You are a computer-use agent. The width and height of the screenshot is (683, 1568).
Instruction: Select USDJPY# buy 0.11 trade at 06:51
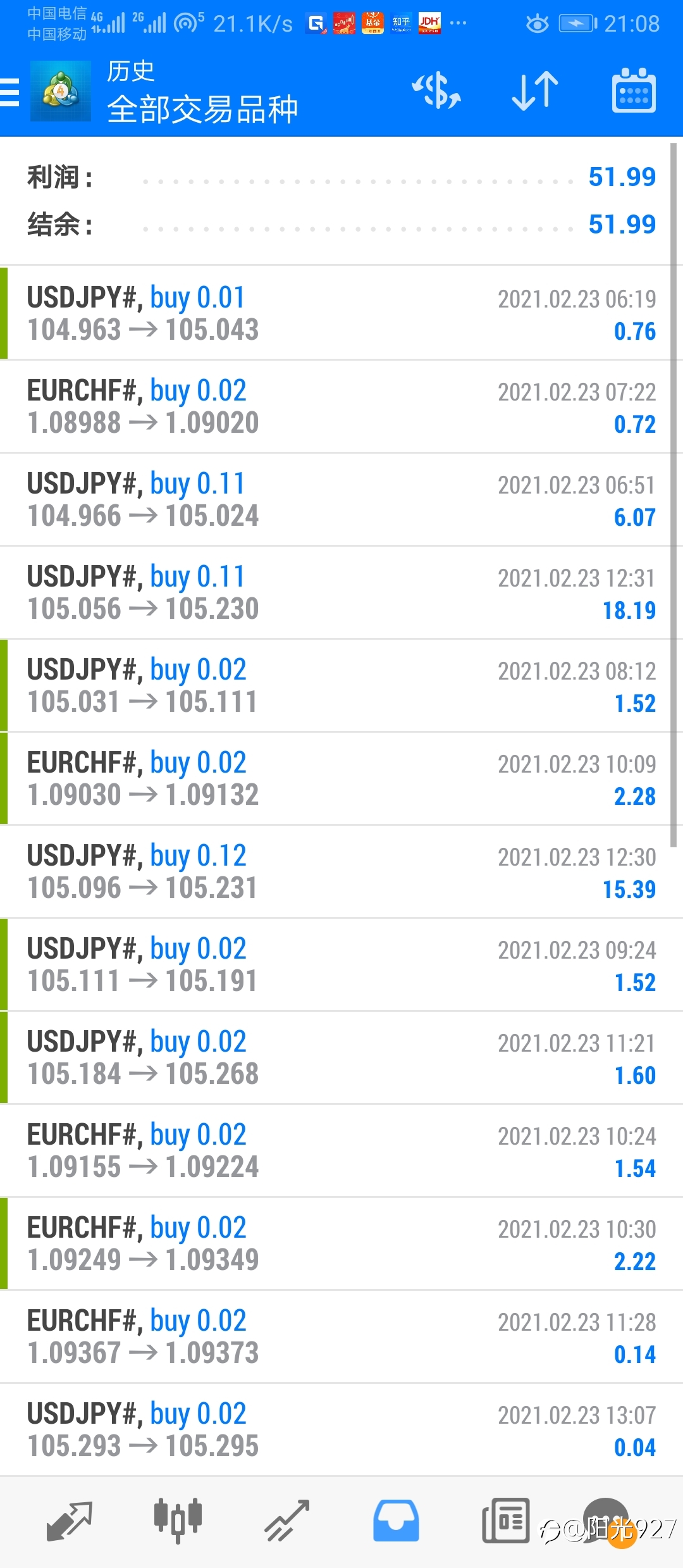coord(335,499)
